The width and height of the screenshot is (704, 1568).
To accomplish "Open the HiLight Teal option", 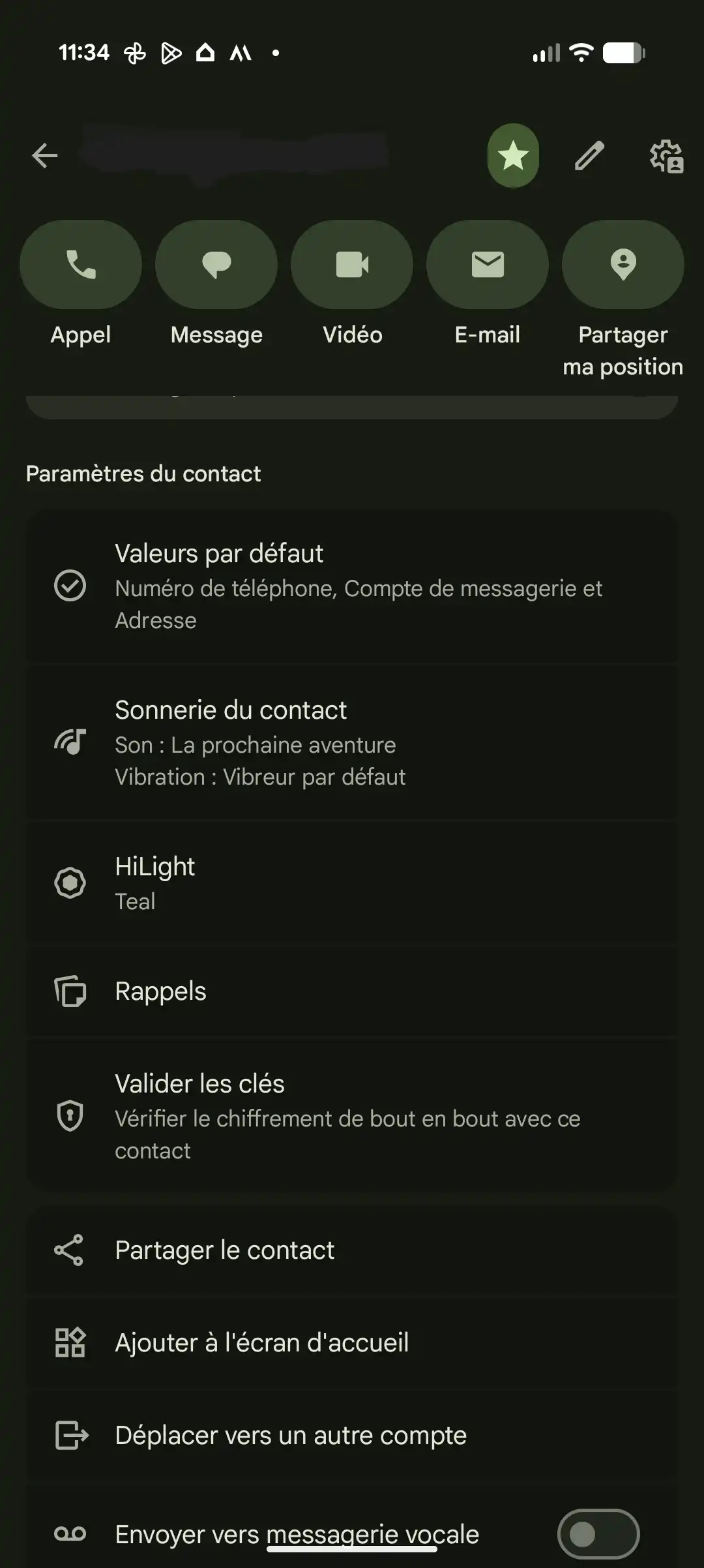I will pos(352,882).
